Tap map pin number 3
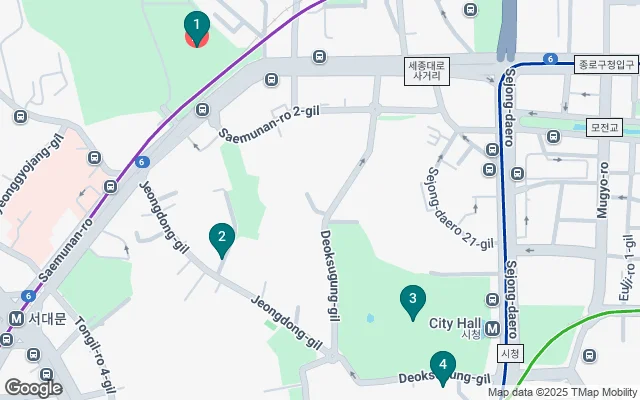This screenshot has height=400, width=640. (412, 300)
